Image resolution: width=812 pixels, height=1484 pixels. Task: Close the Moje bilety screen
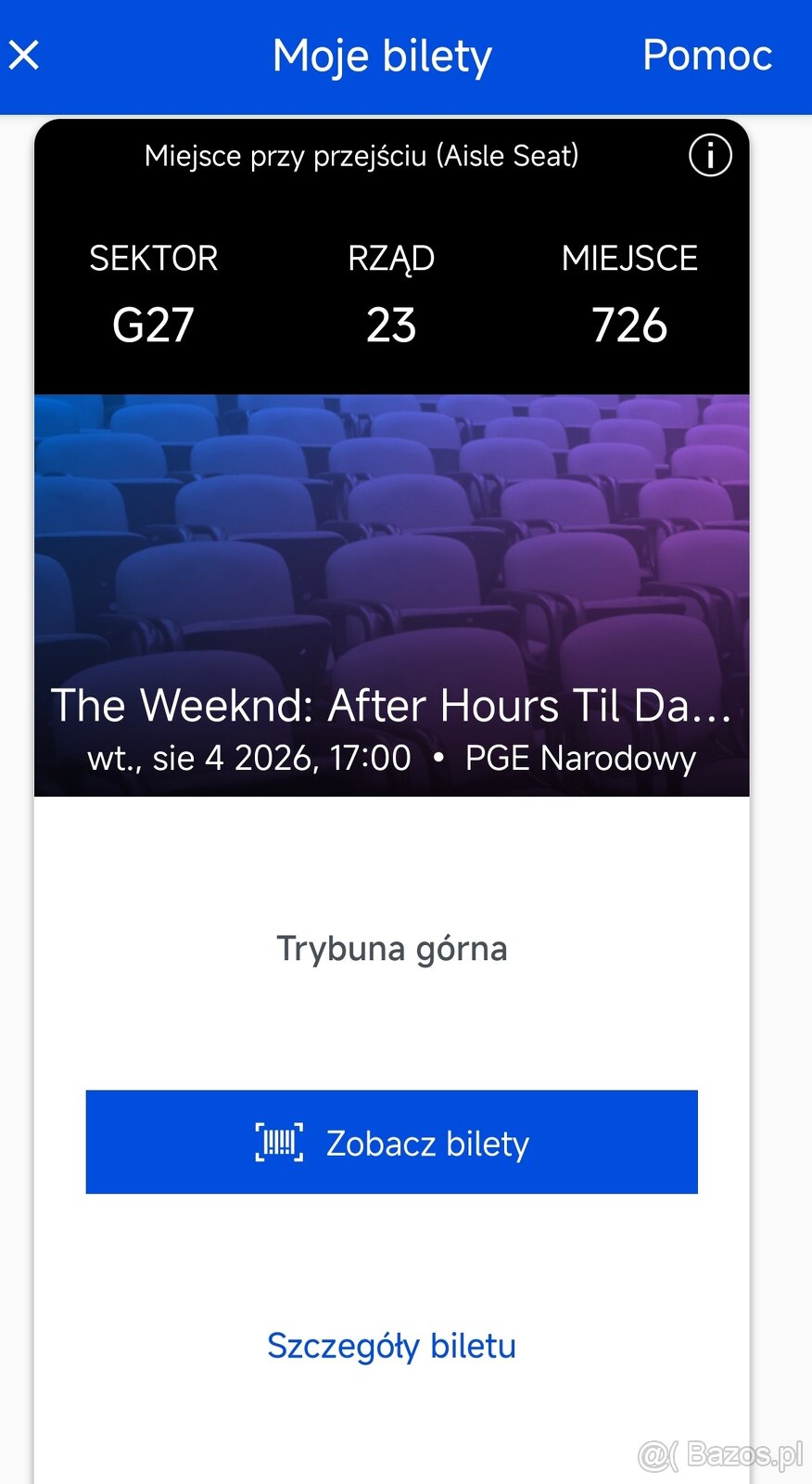(24, 56)
